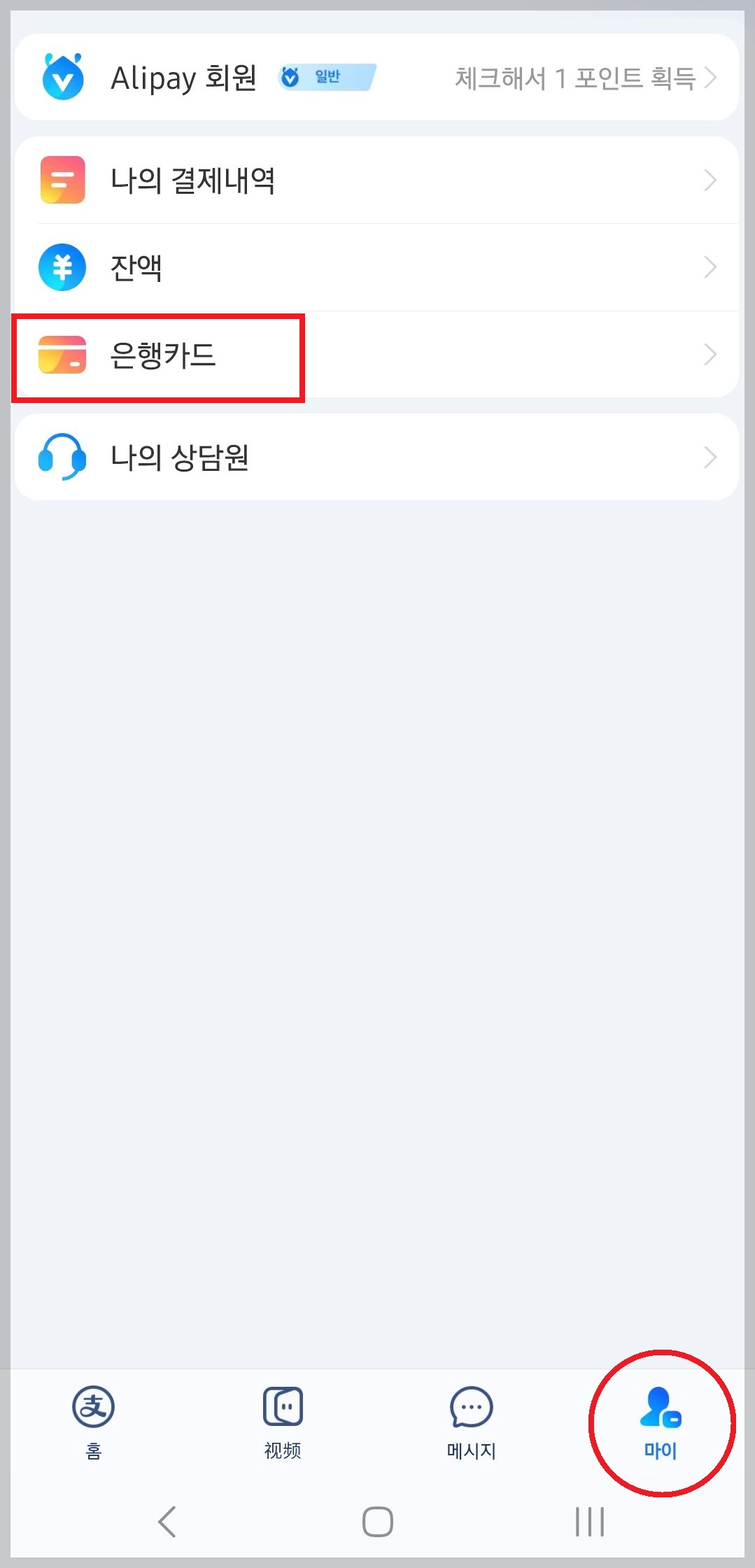The width and height of the screenshot is (755, 1568).
Task: Expand the chevron next to 나의 결제내역
Action: (x=710, y=180)
